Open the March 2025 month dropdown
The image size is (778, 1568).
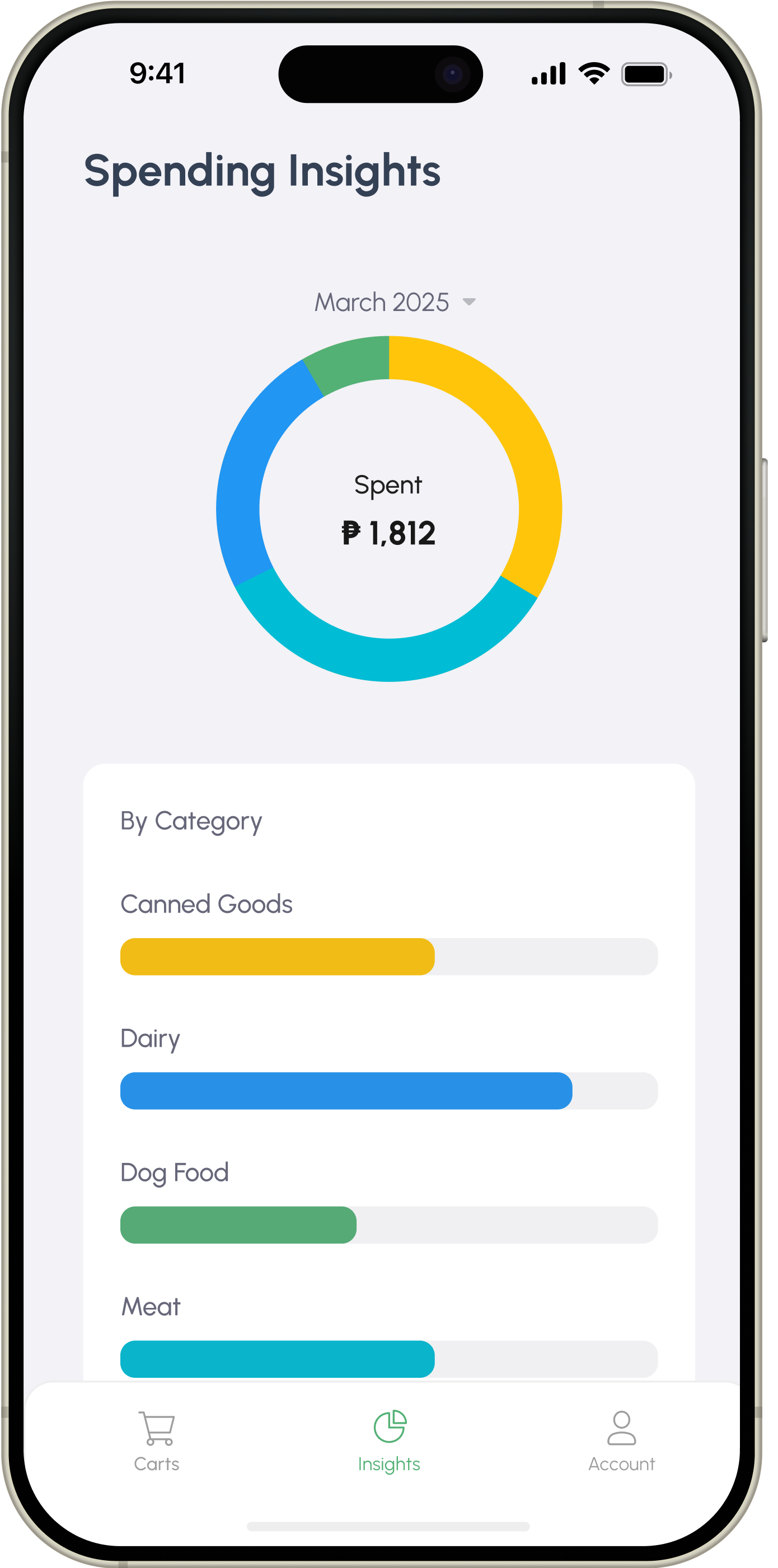click(395, 302)
